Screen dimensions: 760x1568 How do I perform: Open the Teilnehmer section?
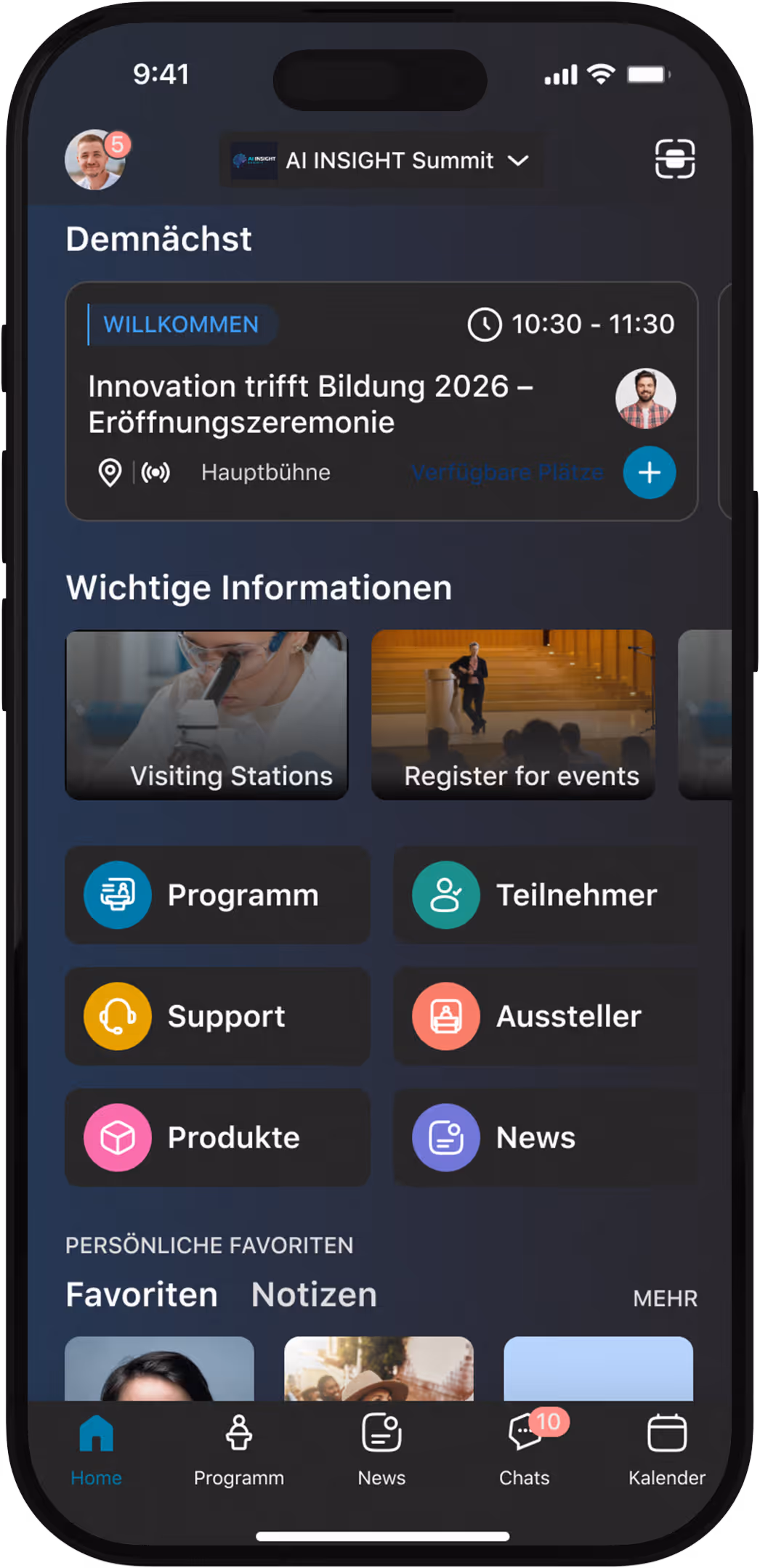click(545, 895)
